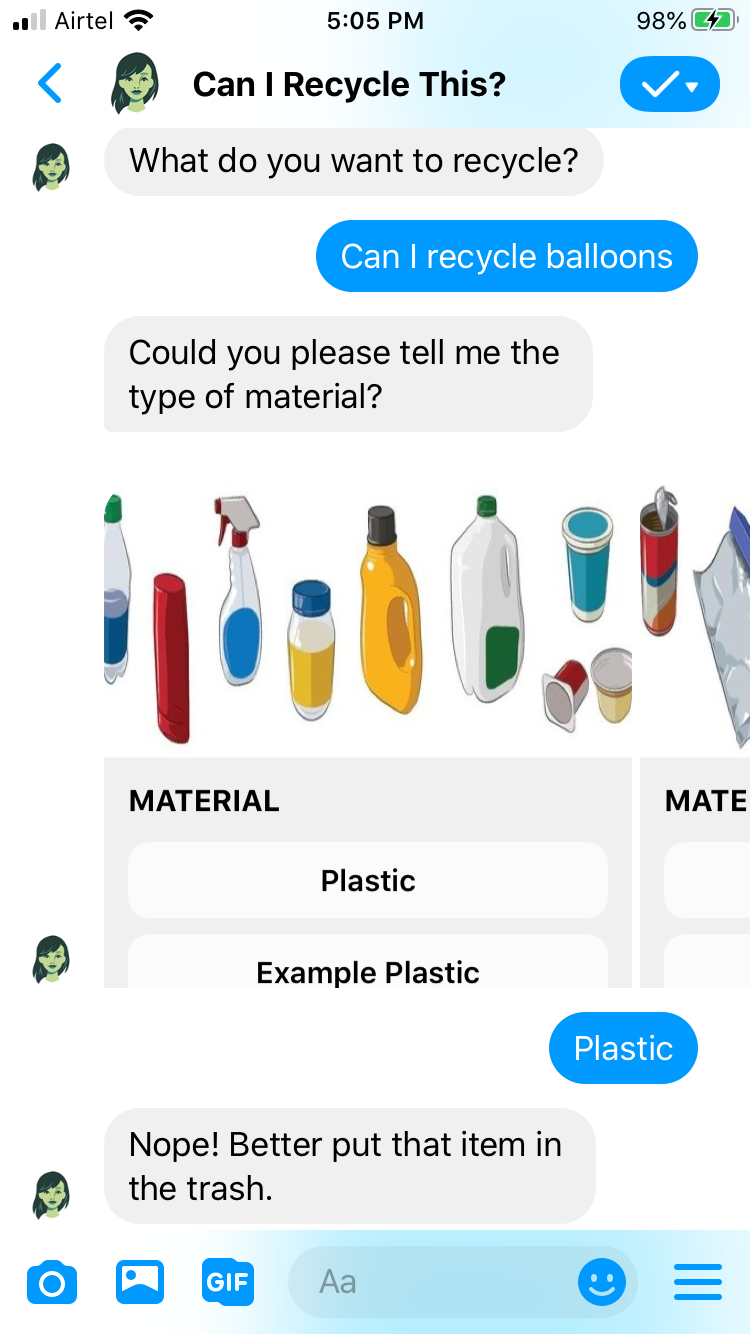The width and height of the screenshot is (750, 1334).
Task: Open the checkmark dropdown in header
Action: coord(670,85)
